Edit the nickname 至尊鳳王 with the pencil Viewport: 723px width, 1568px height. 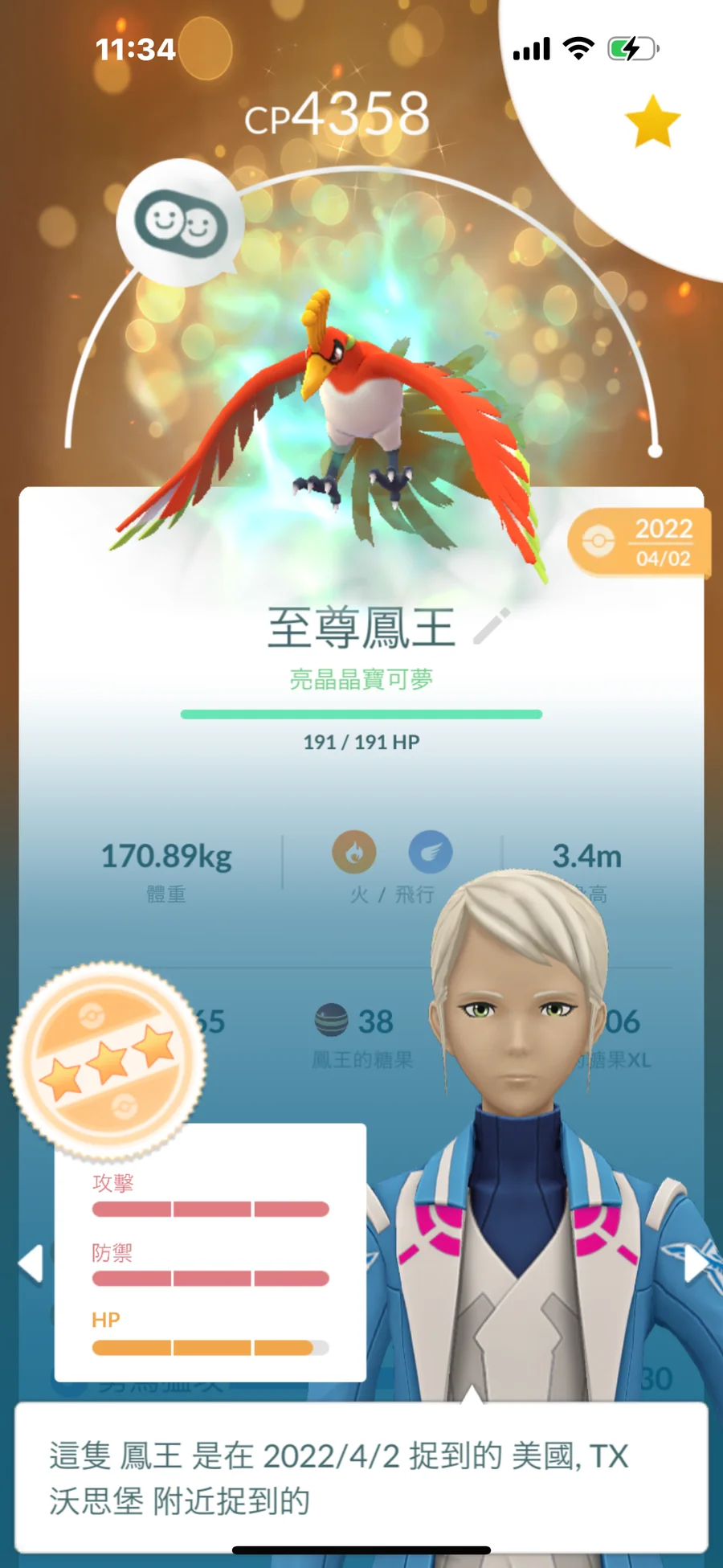point(491,626)
